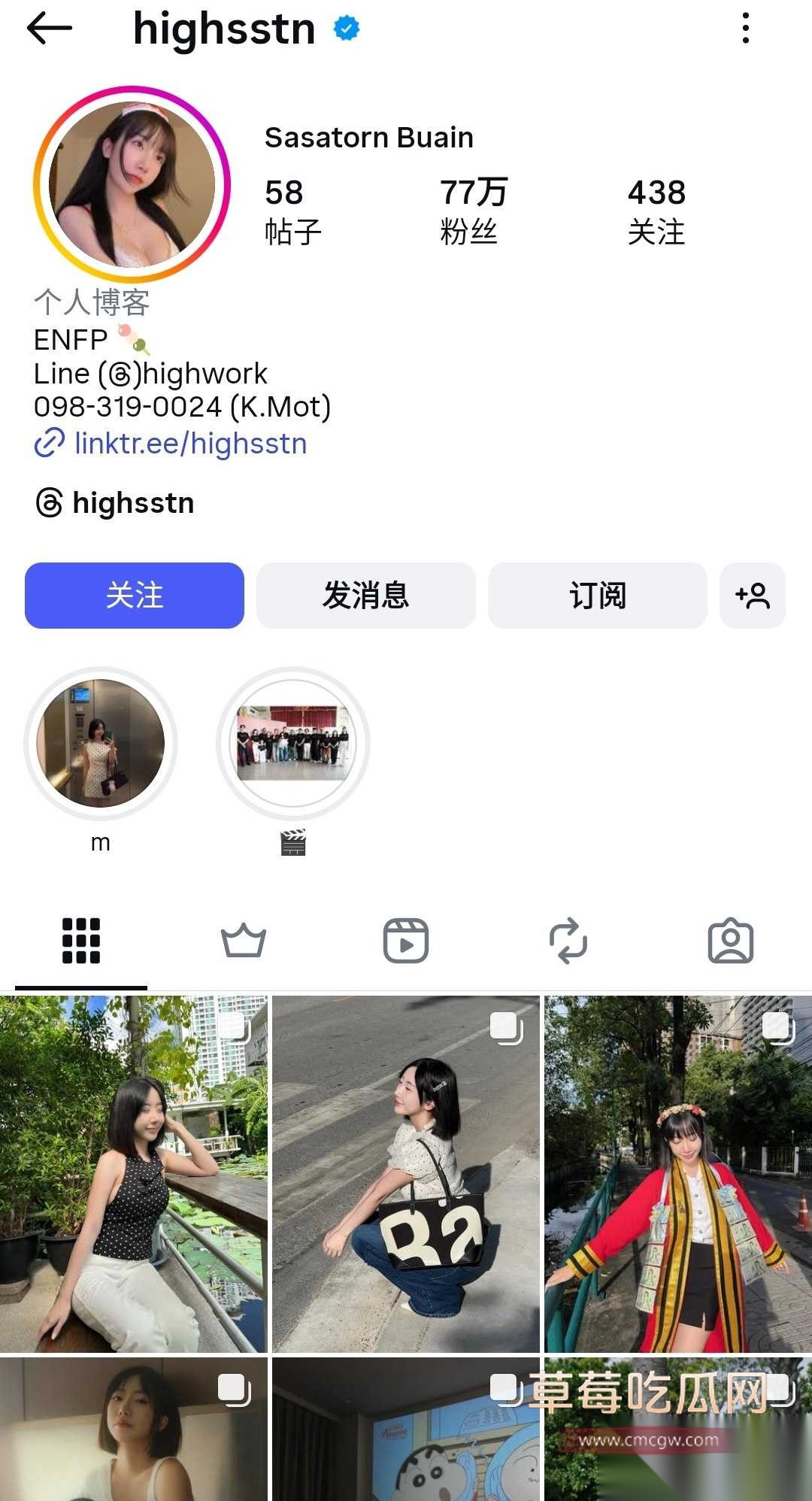Switch to the crown subscriber-content tab

[244, 941]
